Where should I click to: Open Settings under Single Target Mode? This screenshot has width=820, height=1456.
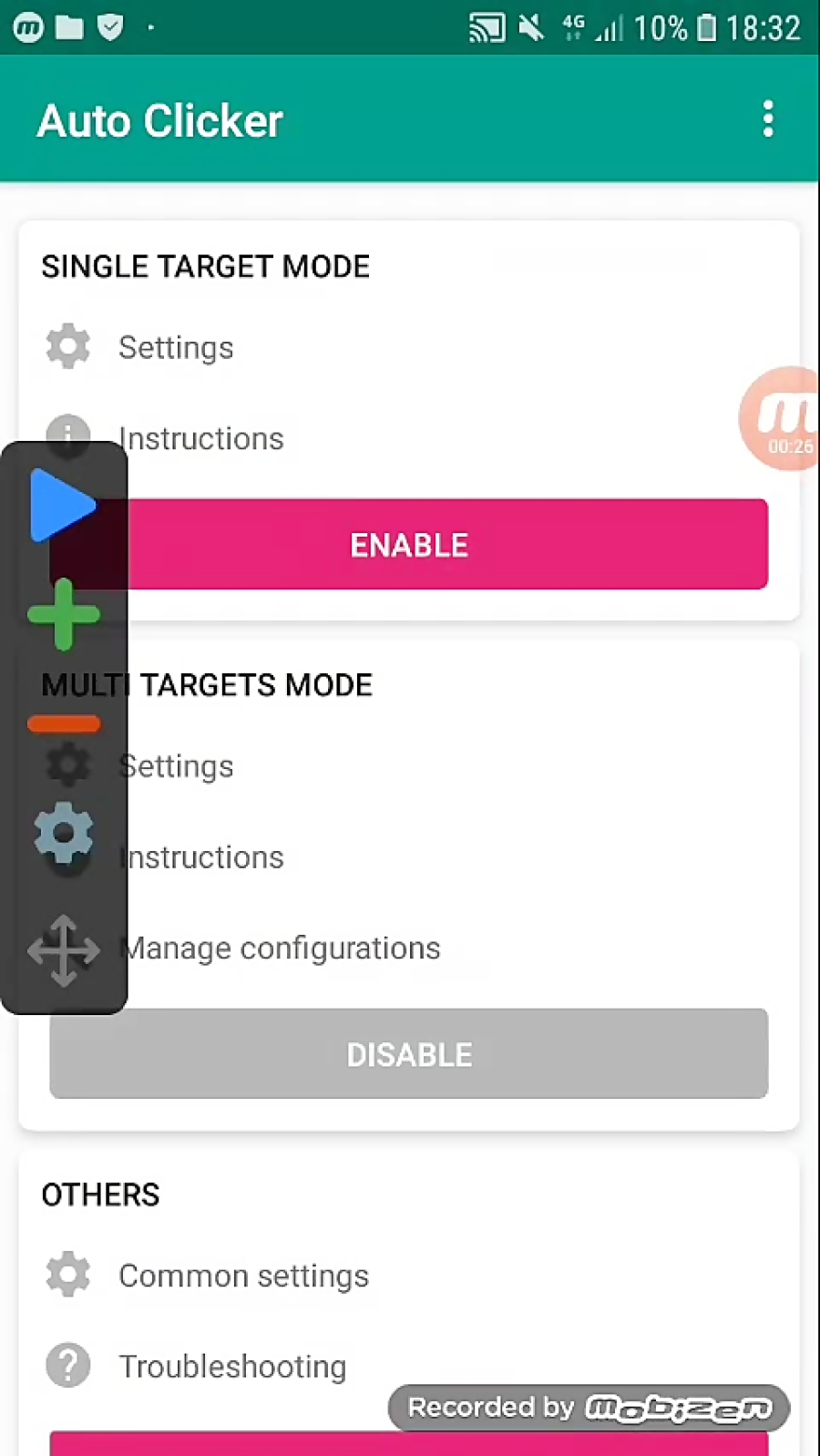point(176,347)
